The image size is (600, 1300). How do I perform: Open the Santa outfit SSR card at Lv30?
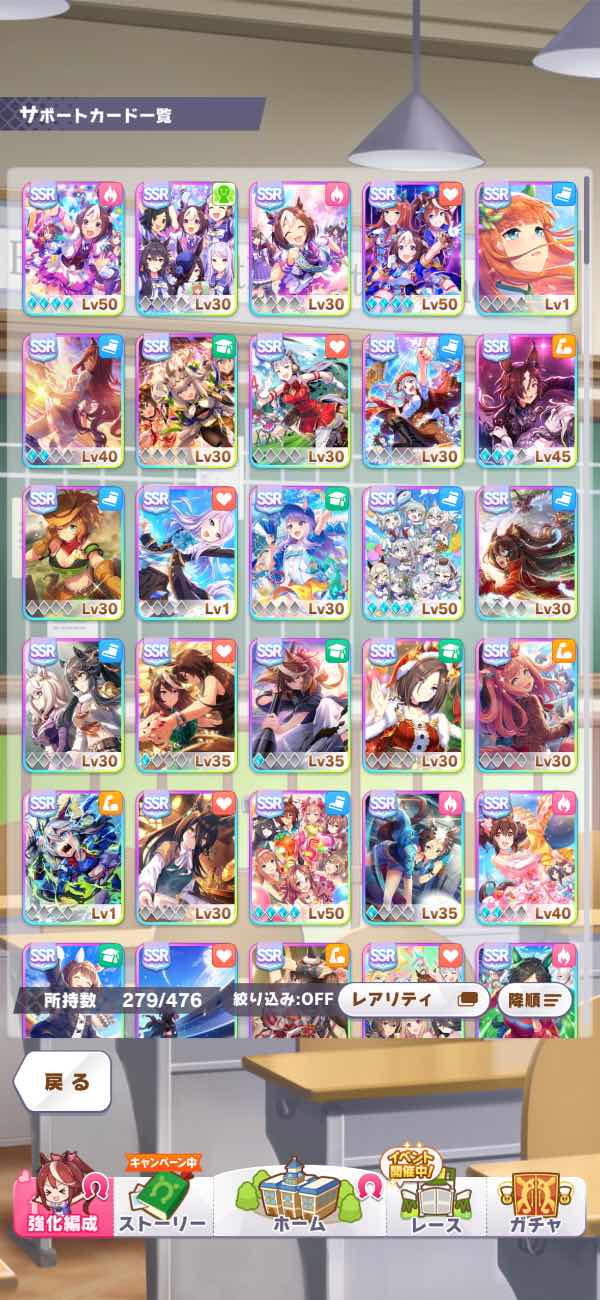click(412, 706)
